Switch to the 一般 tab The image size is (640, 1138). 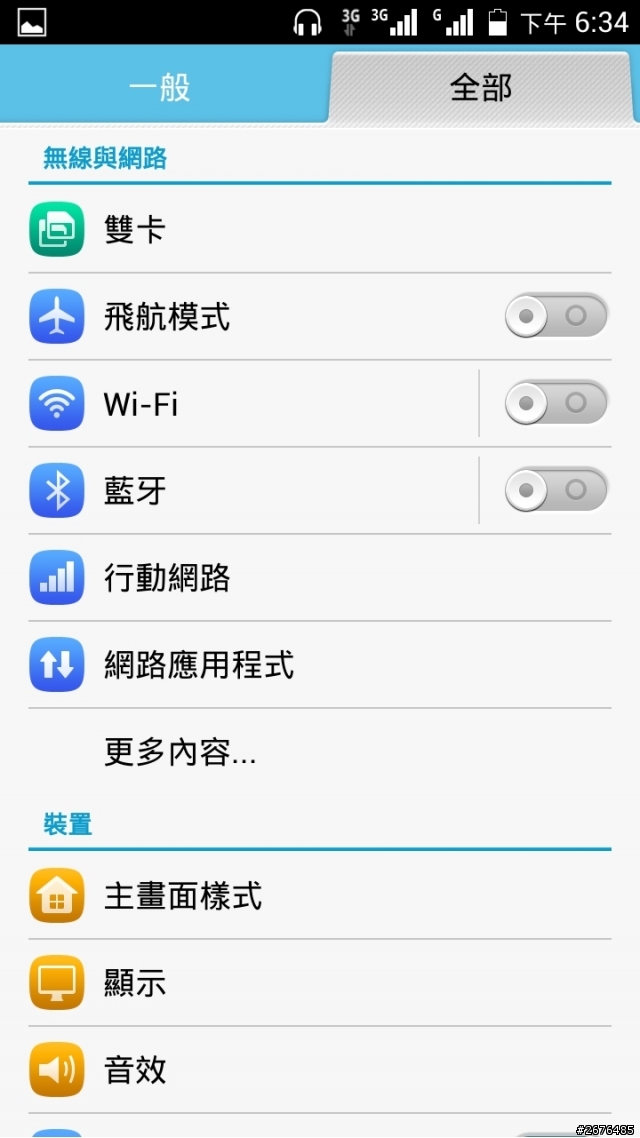coord(160,87)
